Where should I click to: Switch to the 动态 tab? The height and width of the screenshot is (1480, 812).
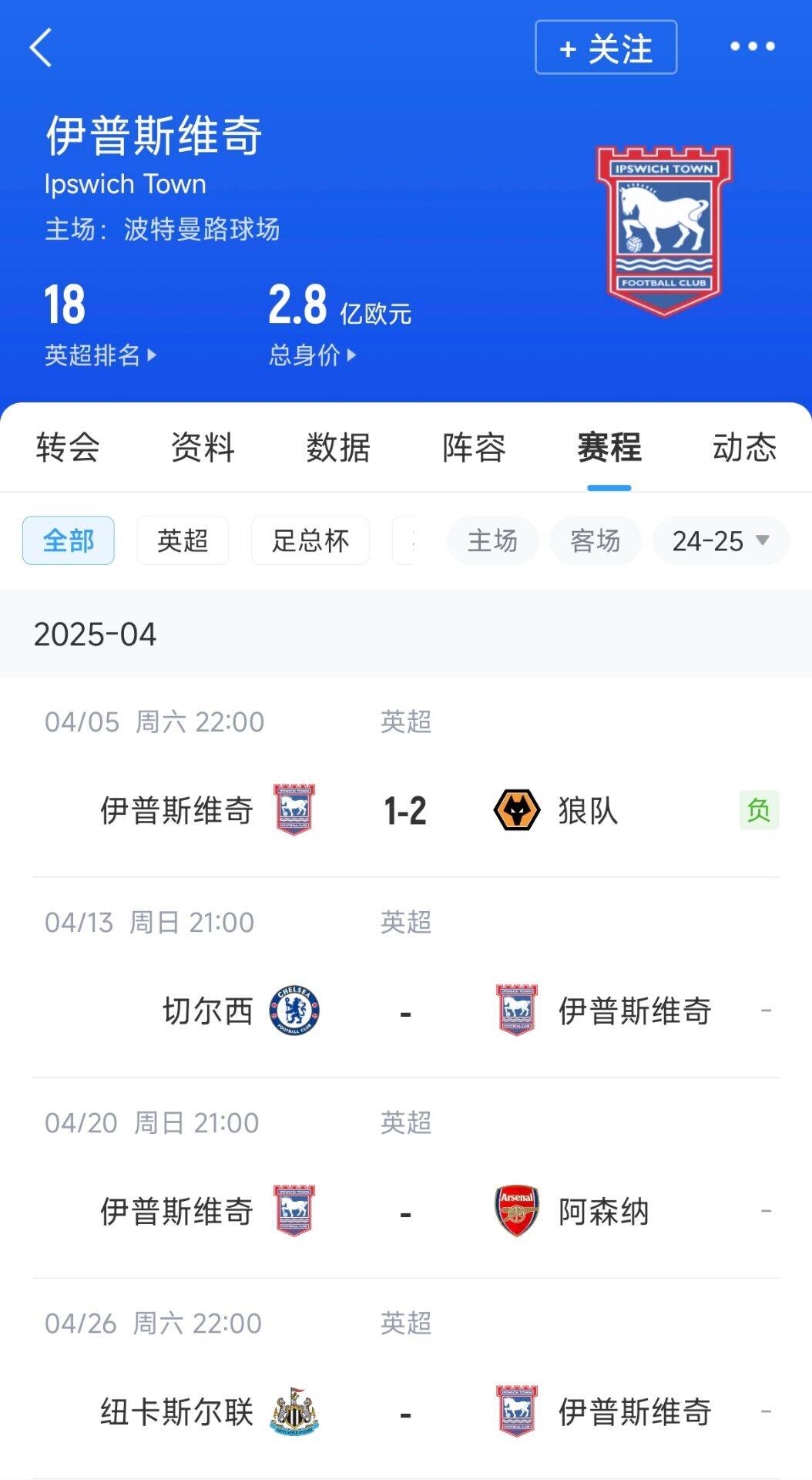(x=744, y=447)
